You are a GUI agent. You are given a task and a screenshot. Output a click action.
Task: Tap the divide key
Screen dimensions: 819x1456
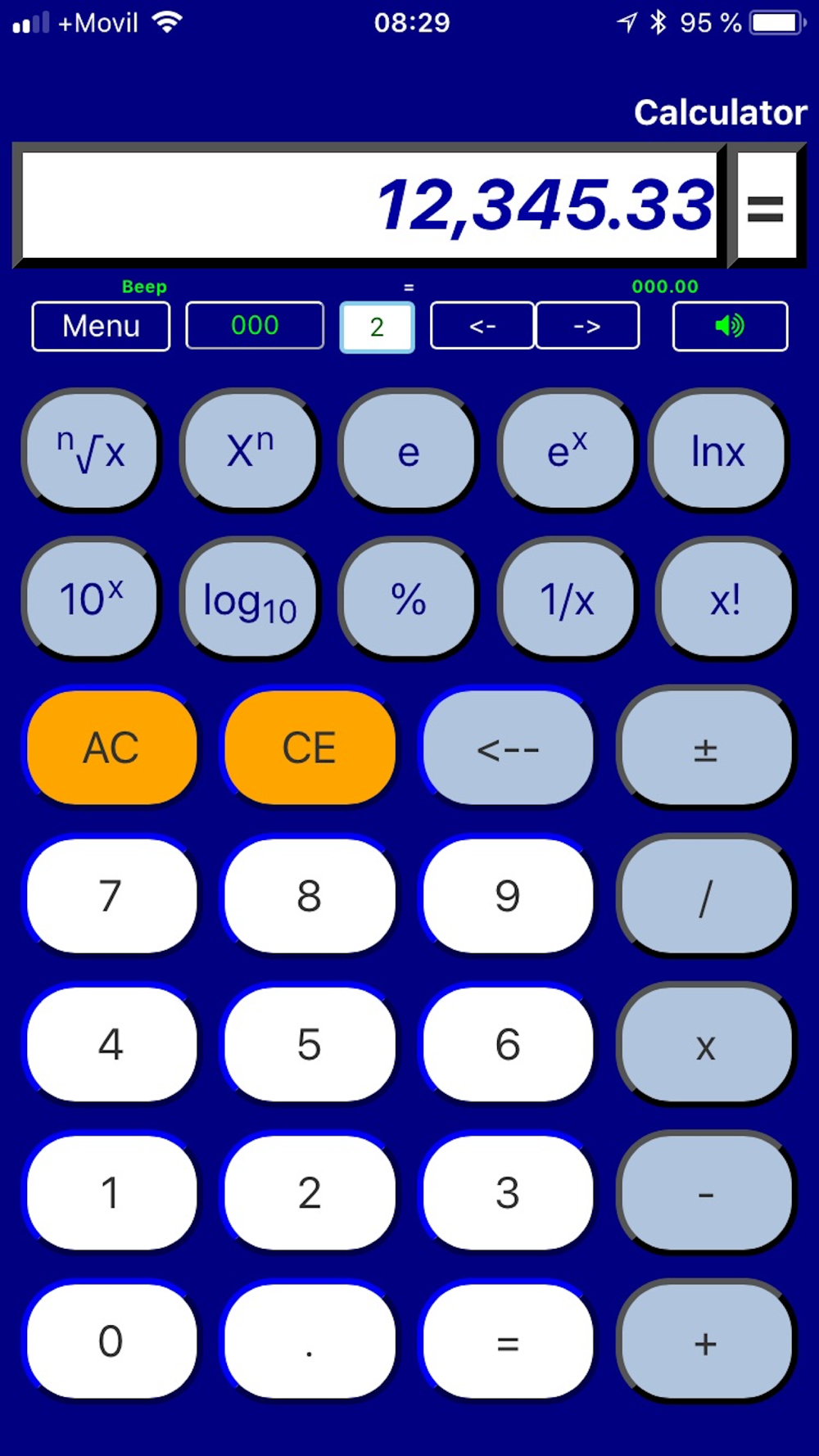coord(705,896)
